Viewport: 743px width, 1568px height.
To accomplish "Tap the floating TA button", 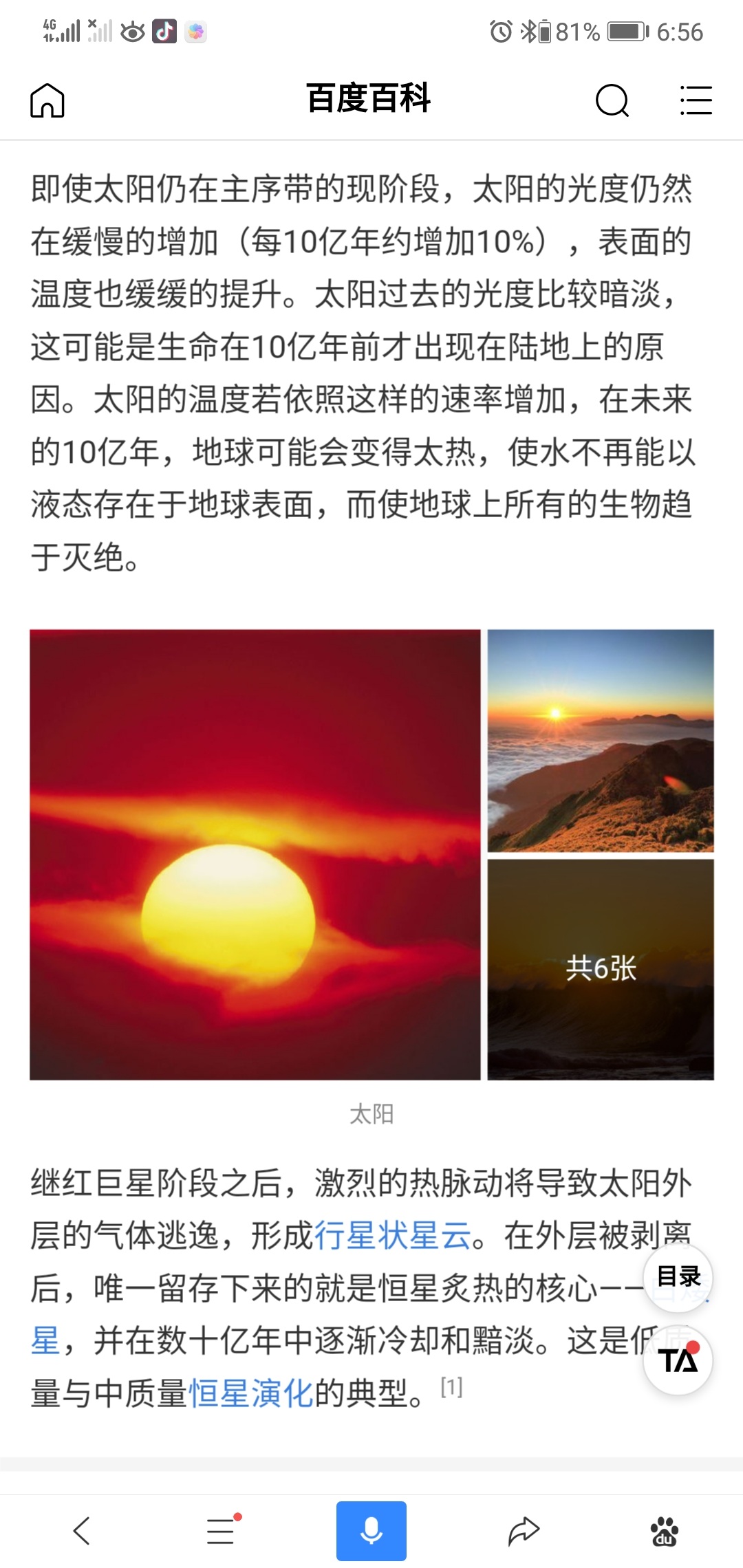I will click(x=678, y=1360).
